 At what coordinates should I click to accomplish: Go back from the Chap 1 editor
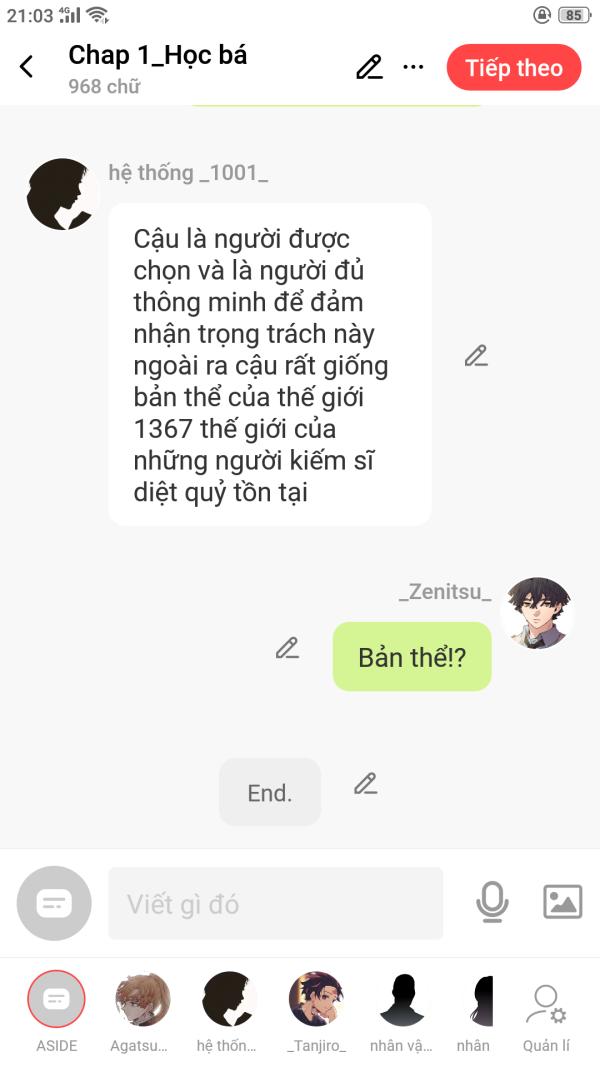tap(27, 67)
